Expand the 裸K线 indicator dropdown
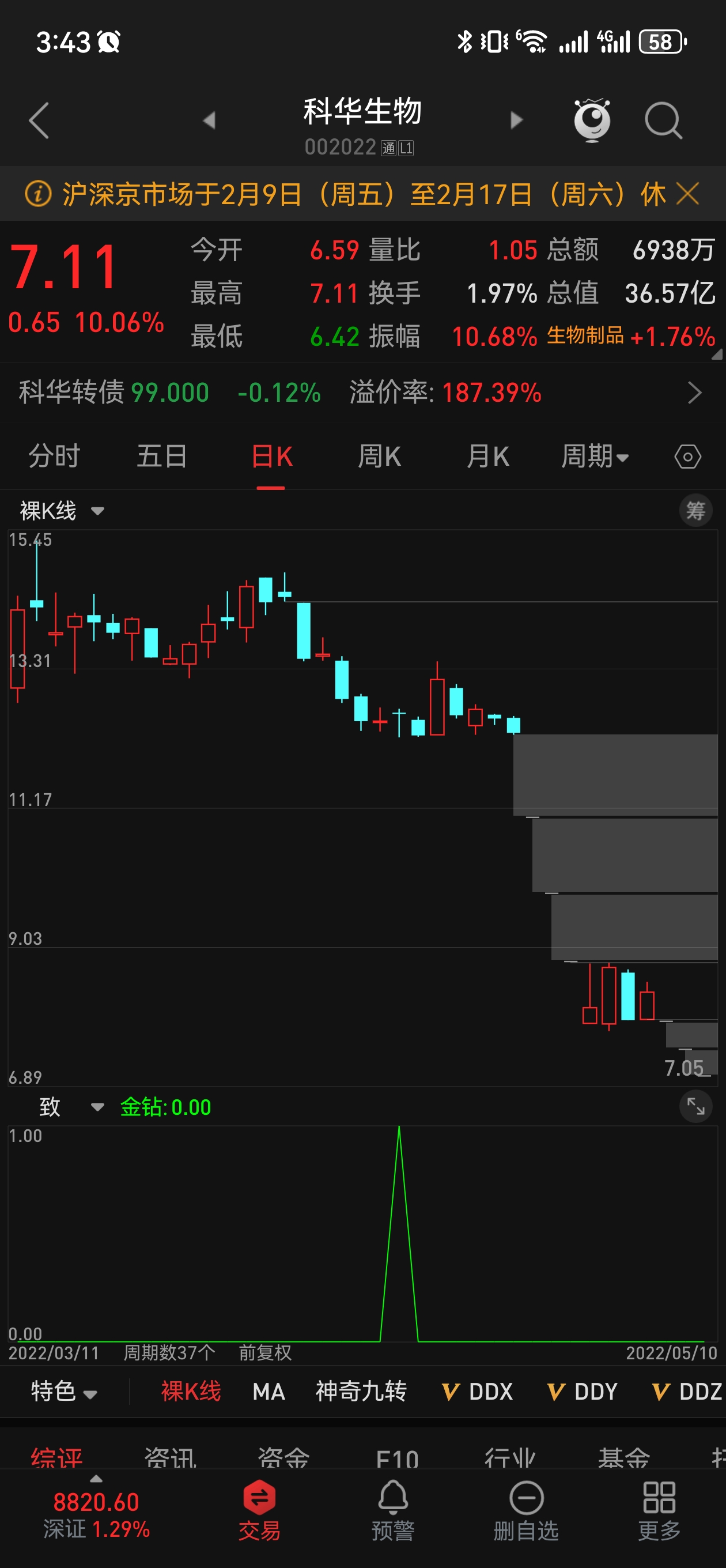 coord(62,511)
